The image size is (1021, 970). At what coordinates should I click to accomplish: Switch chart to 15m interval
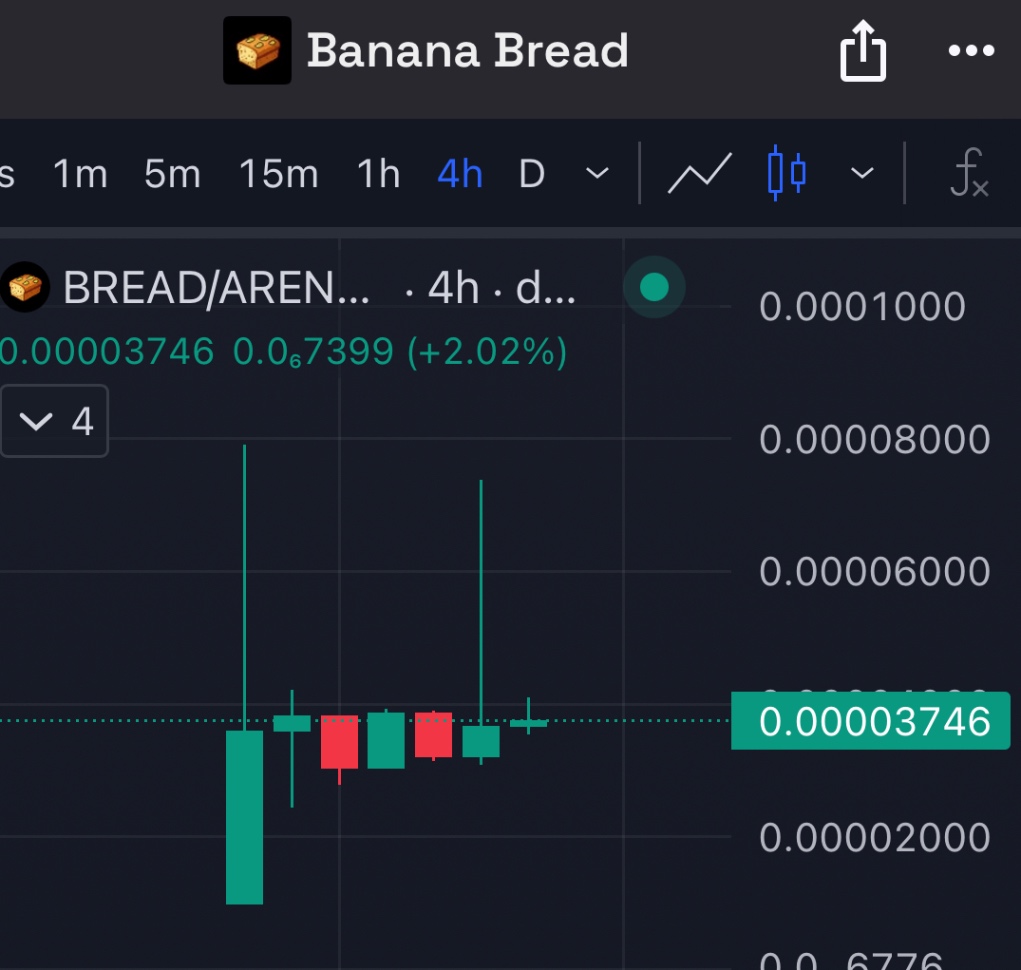278,175
